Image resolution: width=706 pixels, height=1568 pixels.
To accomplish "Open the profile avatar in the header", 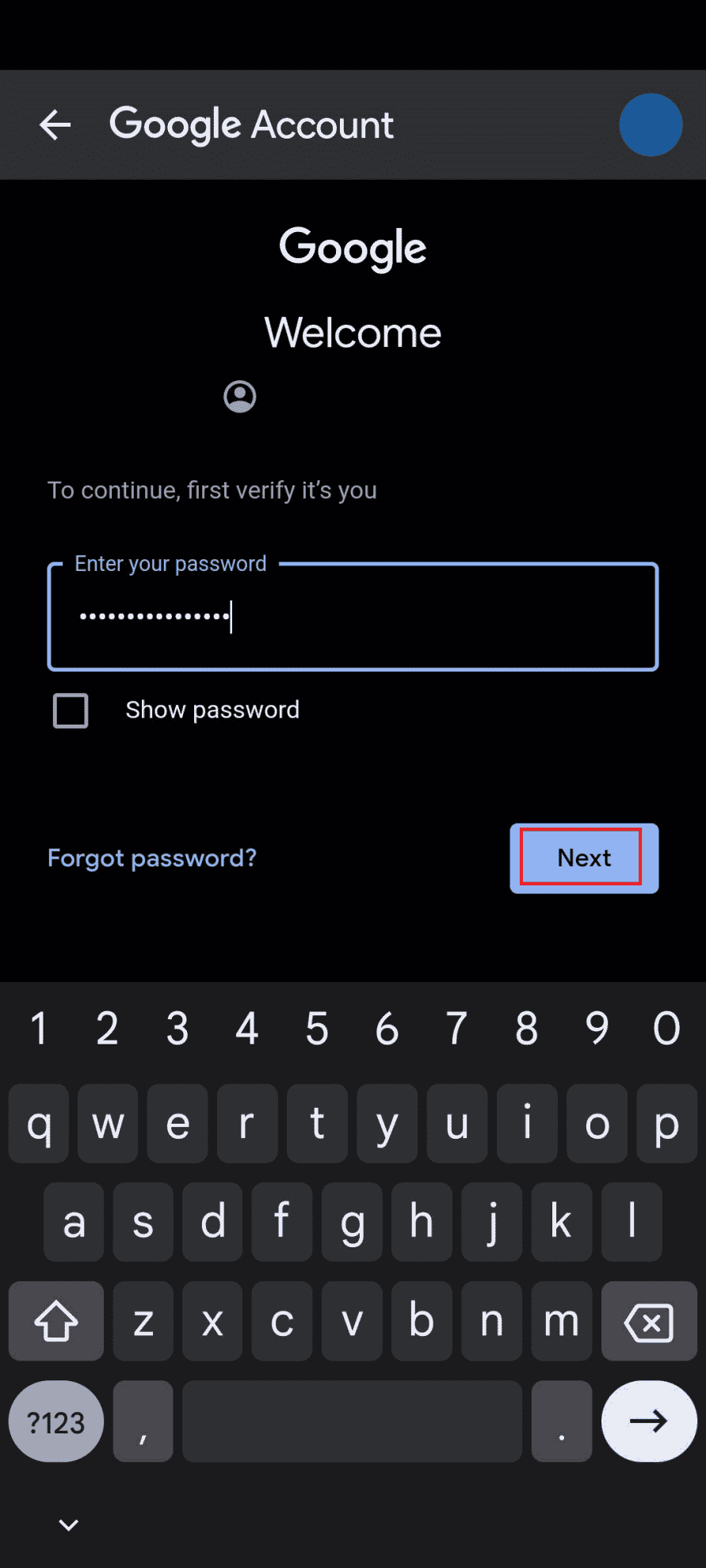I will (x=650, y=125).
